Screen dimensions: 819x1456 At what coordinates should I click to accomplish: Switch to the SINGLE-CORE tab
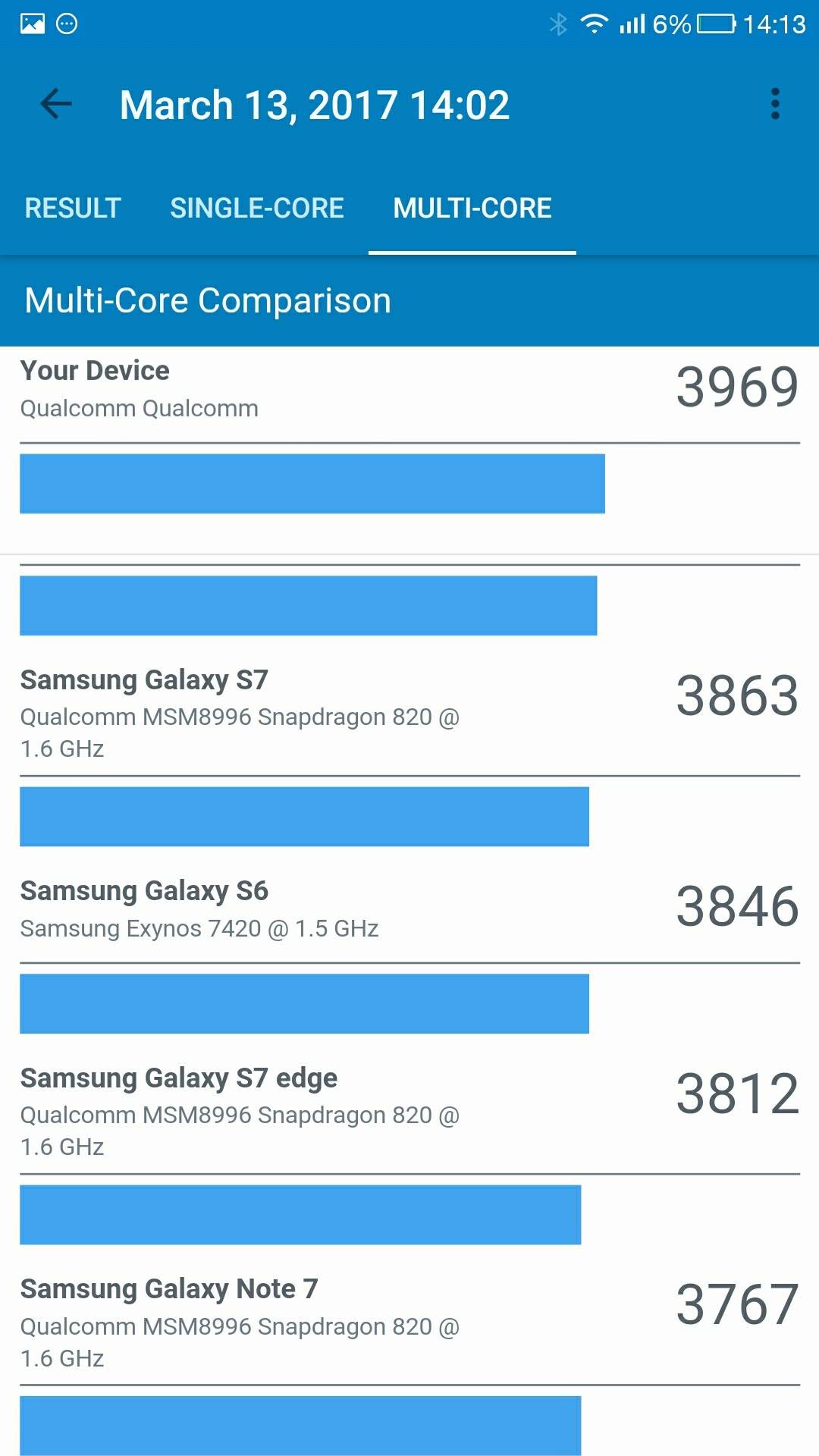tap(256, 208)
